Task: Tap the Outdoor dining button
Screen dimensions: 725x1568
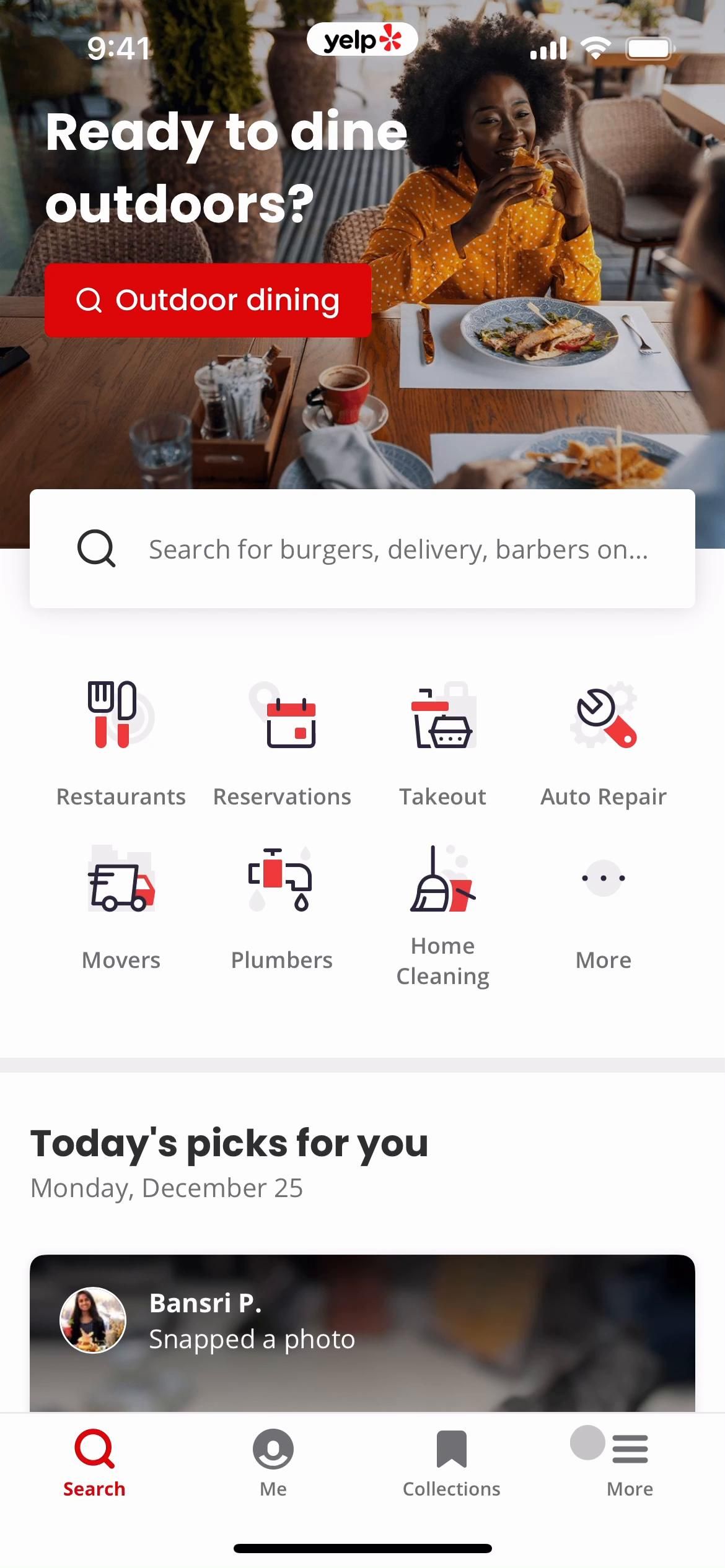Action: (x=208, y=300)
